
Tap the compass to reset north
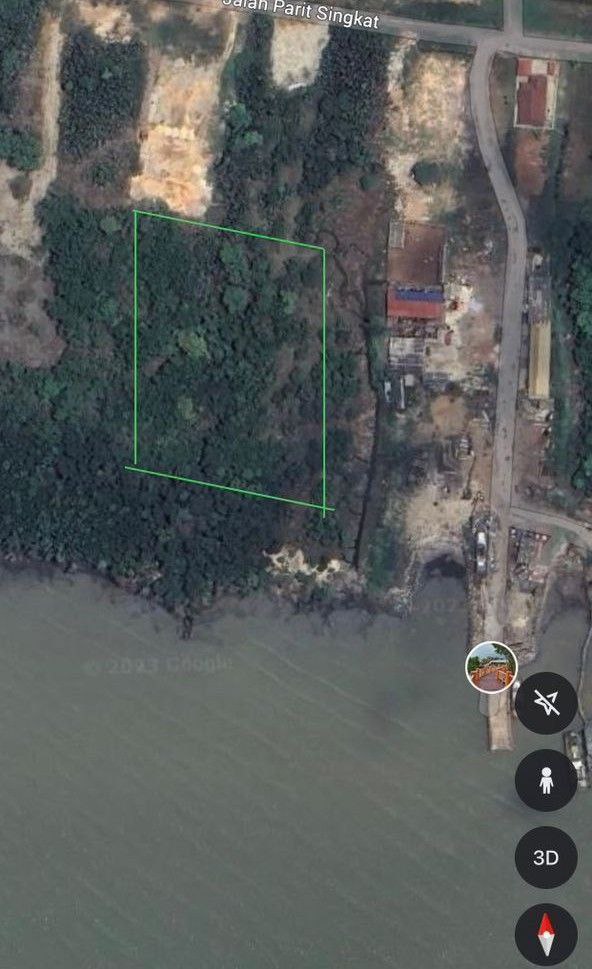point(546,934)
